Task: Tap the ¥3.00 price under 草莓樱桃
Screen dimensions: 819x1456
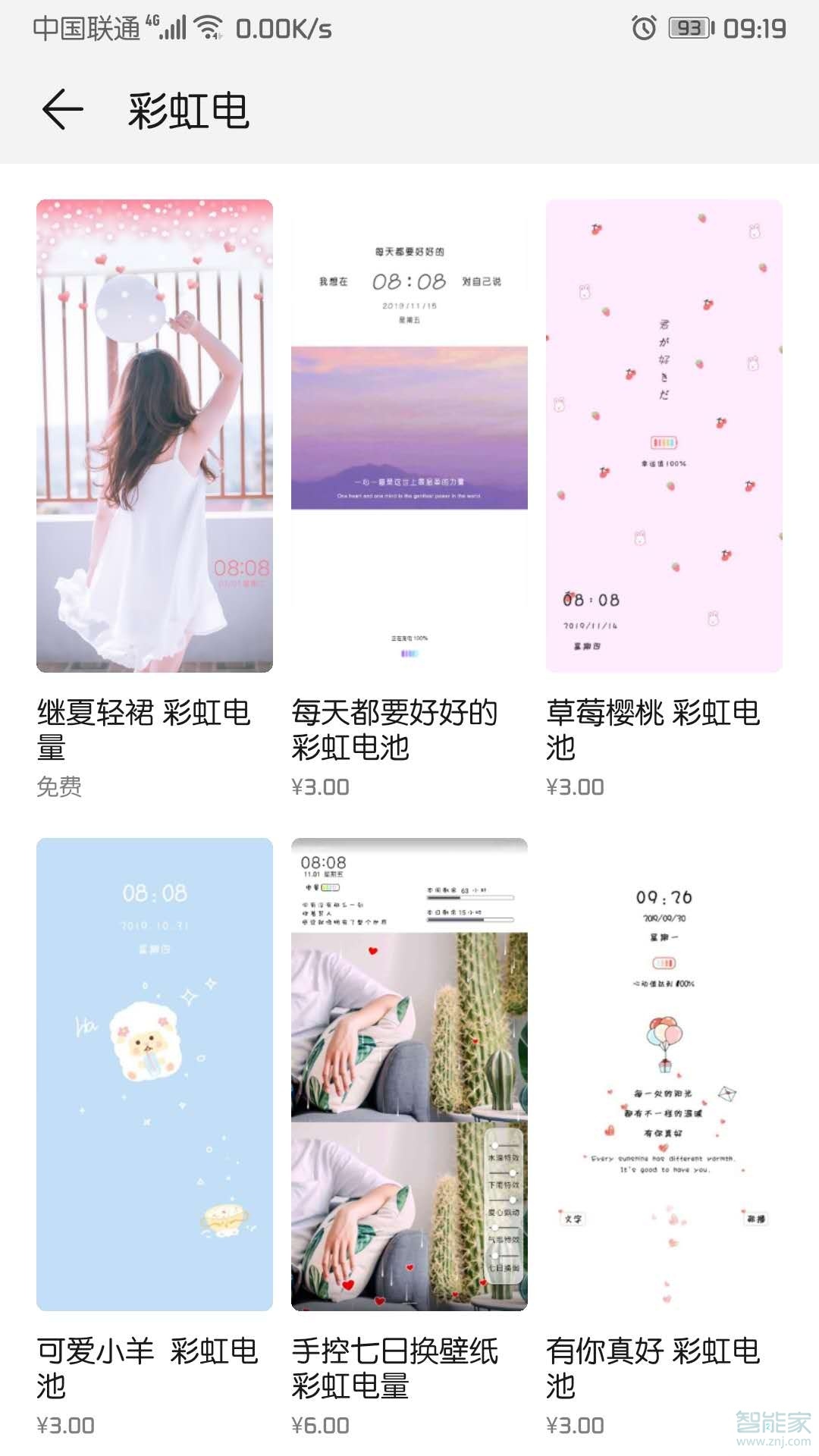Action: (574, 789)
